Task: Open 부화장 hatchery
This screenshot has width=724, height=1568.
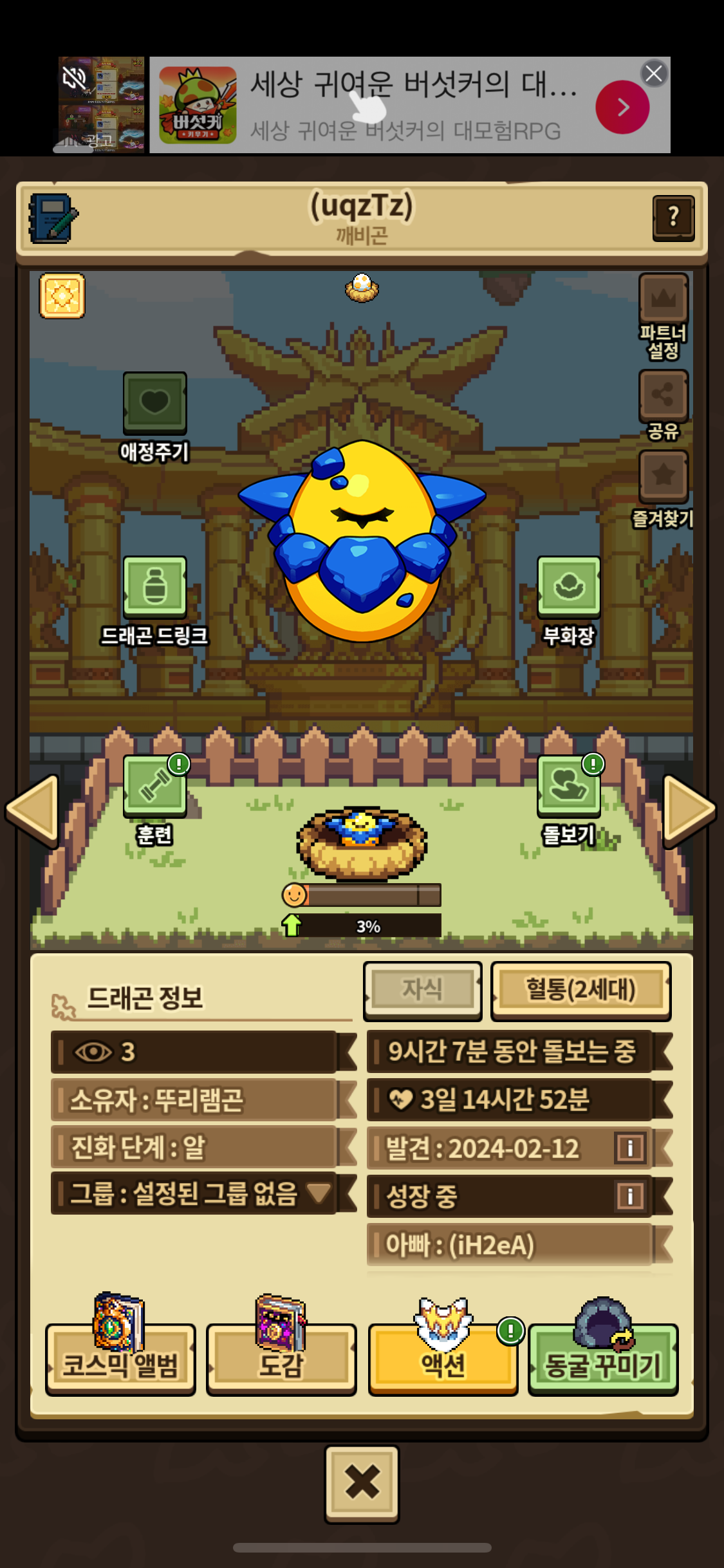Action: 569,586
